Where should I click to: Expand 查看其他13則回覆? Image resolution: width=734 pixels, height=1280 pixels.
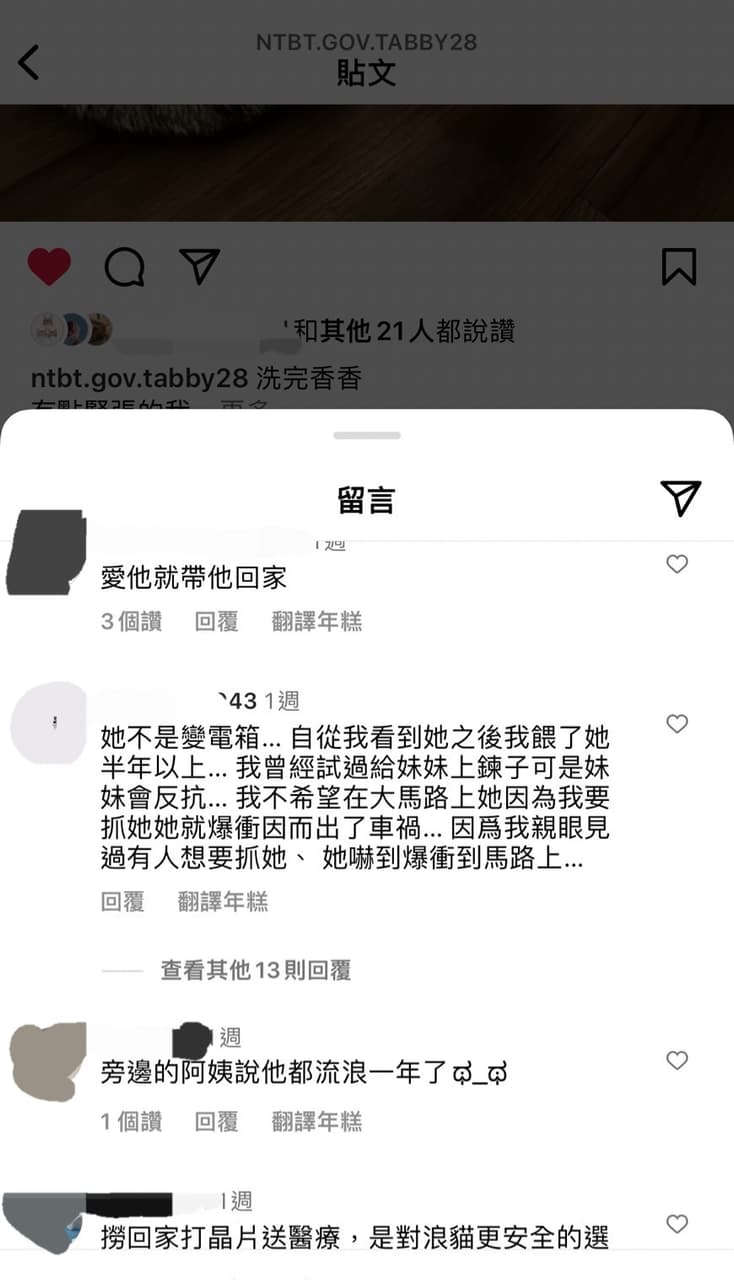pos(255,970)
